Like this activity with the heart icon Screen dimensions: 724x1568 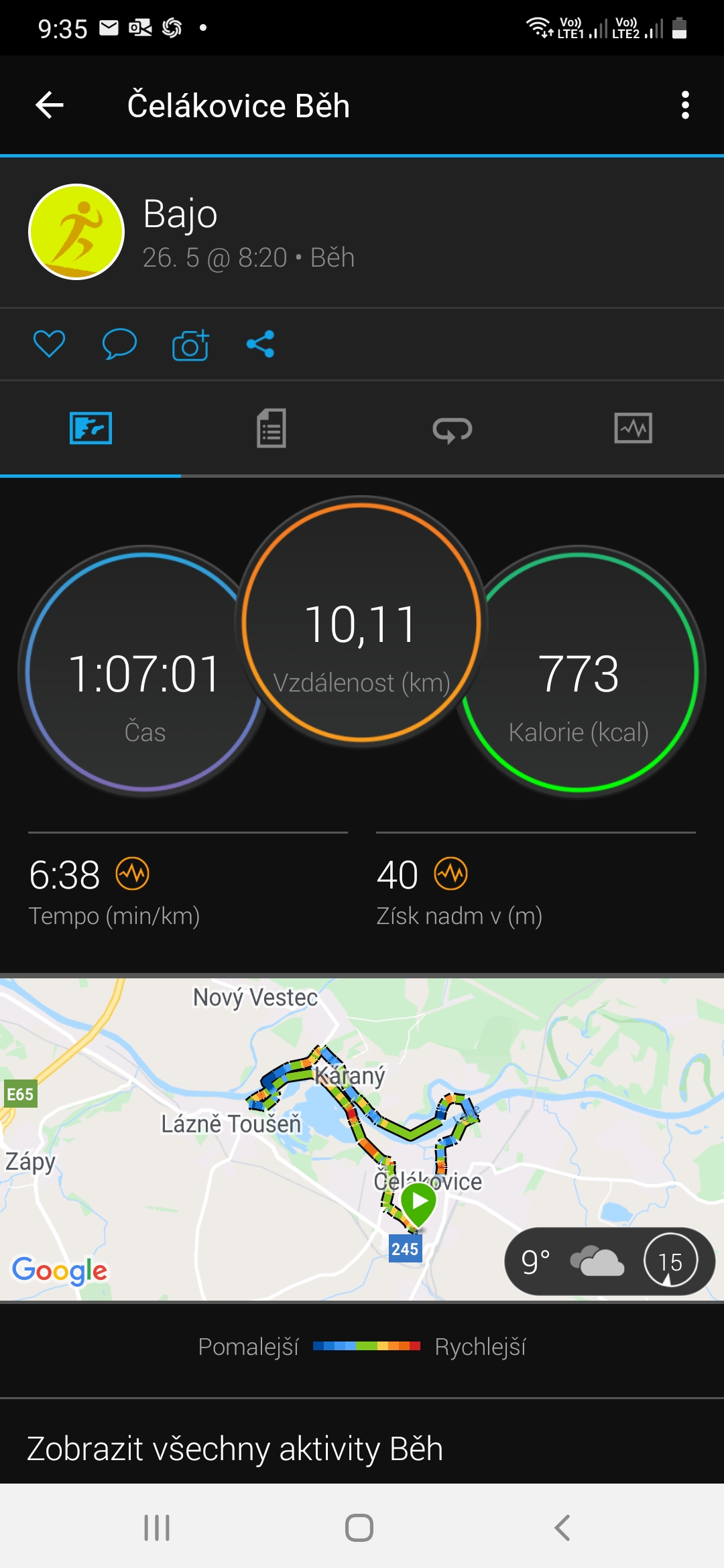pyautogui.click(x=49, y=344)
